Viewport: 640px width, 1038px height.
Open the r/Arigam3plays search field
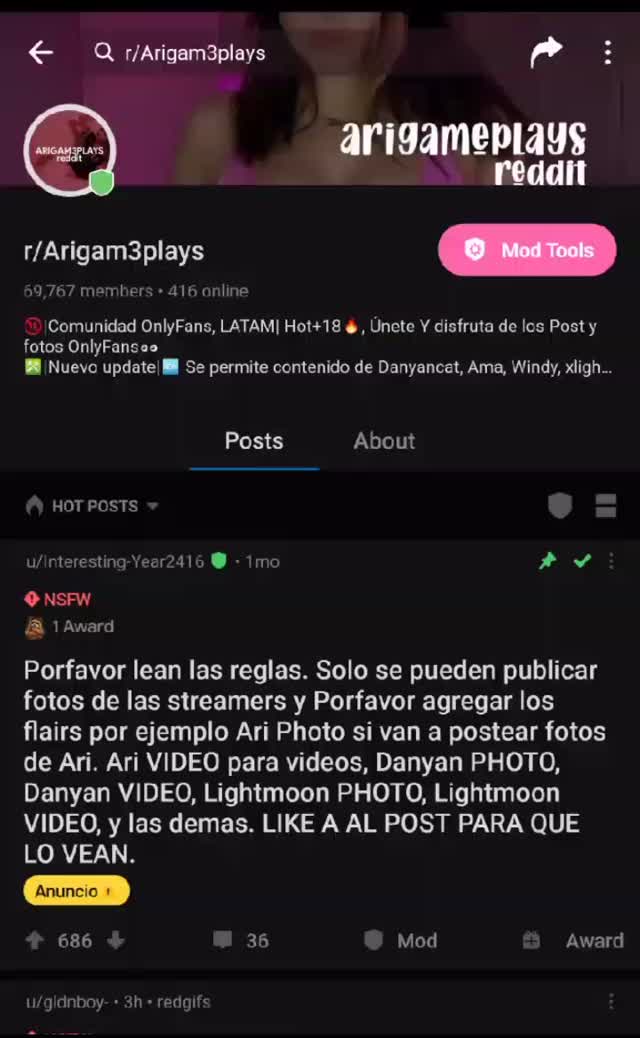(195, 53)
